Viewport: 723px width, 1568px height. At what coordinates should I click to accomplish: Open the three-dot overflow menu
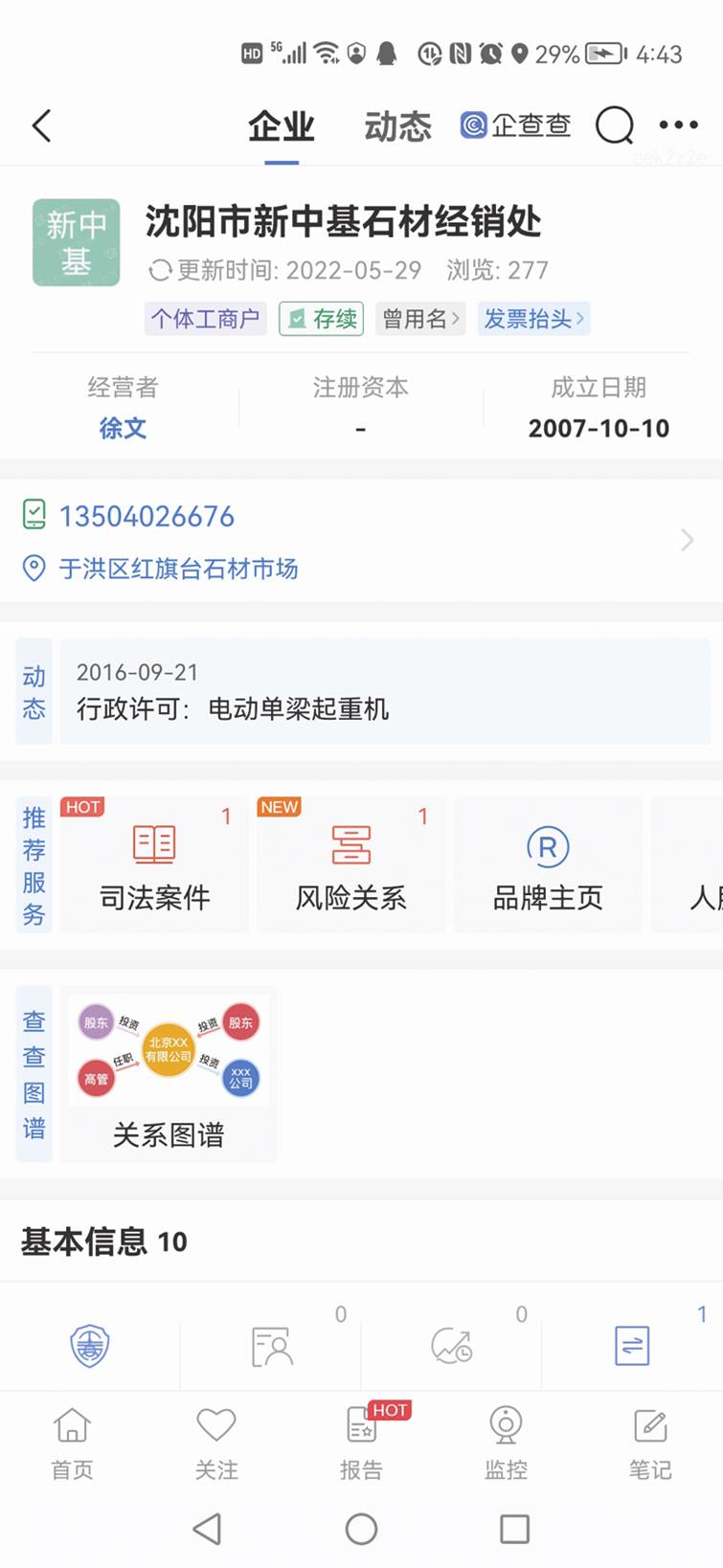[x=678, y=124]
